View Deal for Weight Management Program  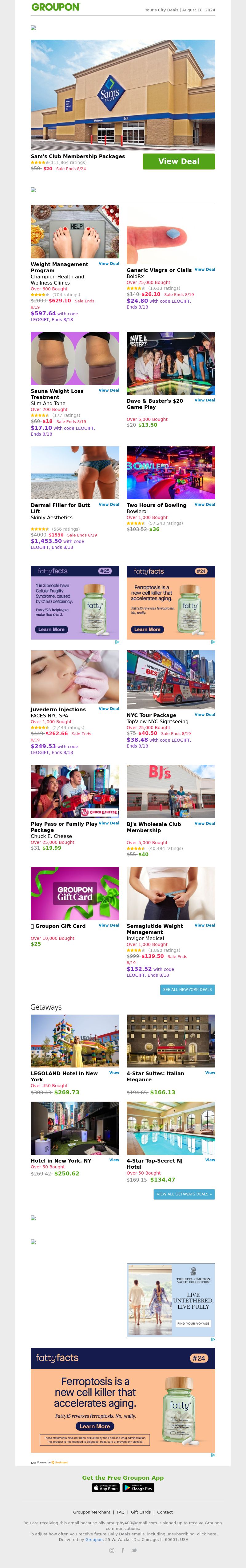tap(109, 264)
